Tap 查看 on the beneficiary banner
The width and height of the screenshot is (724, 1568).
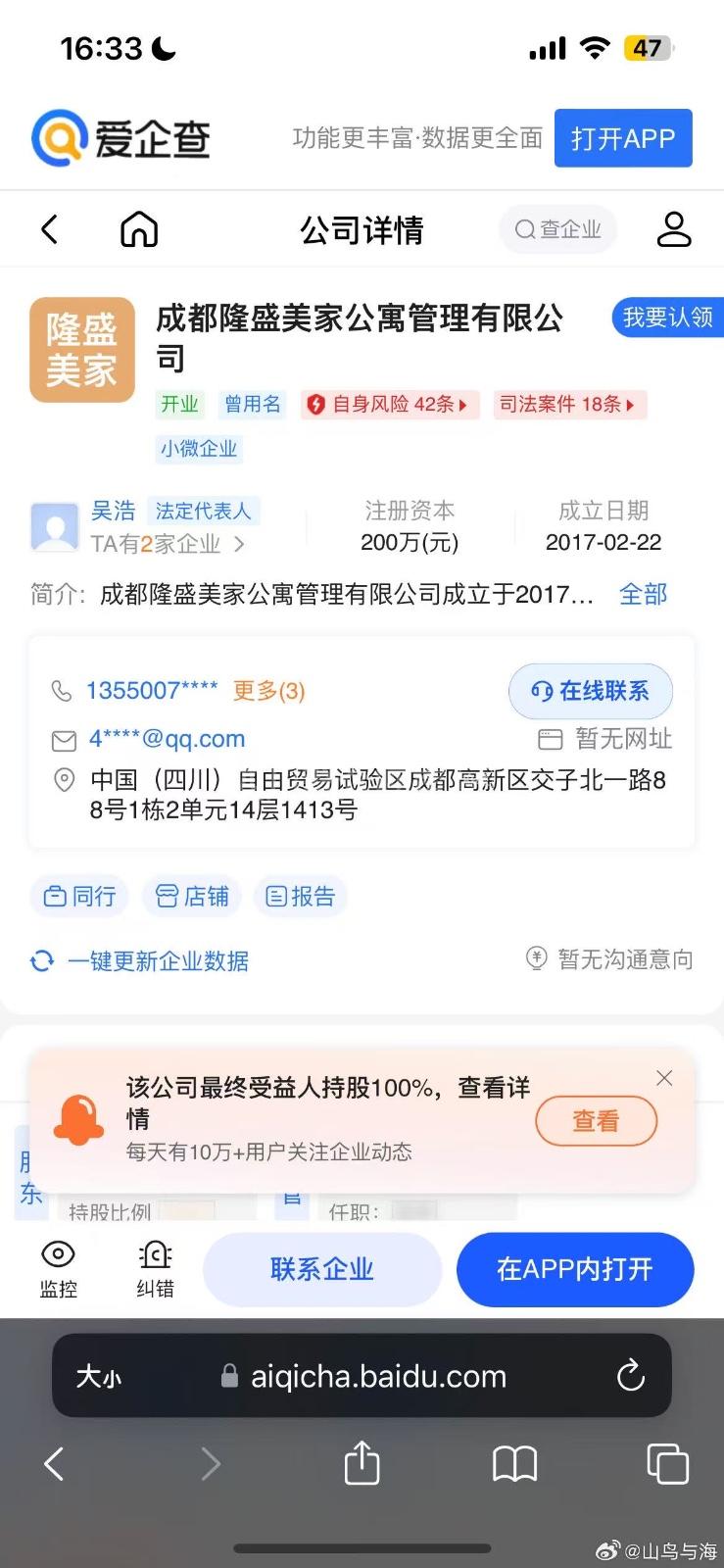pos(596,1121)
